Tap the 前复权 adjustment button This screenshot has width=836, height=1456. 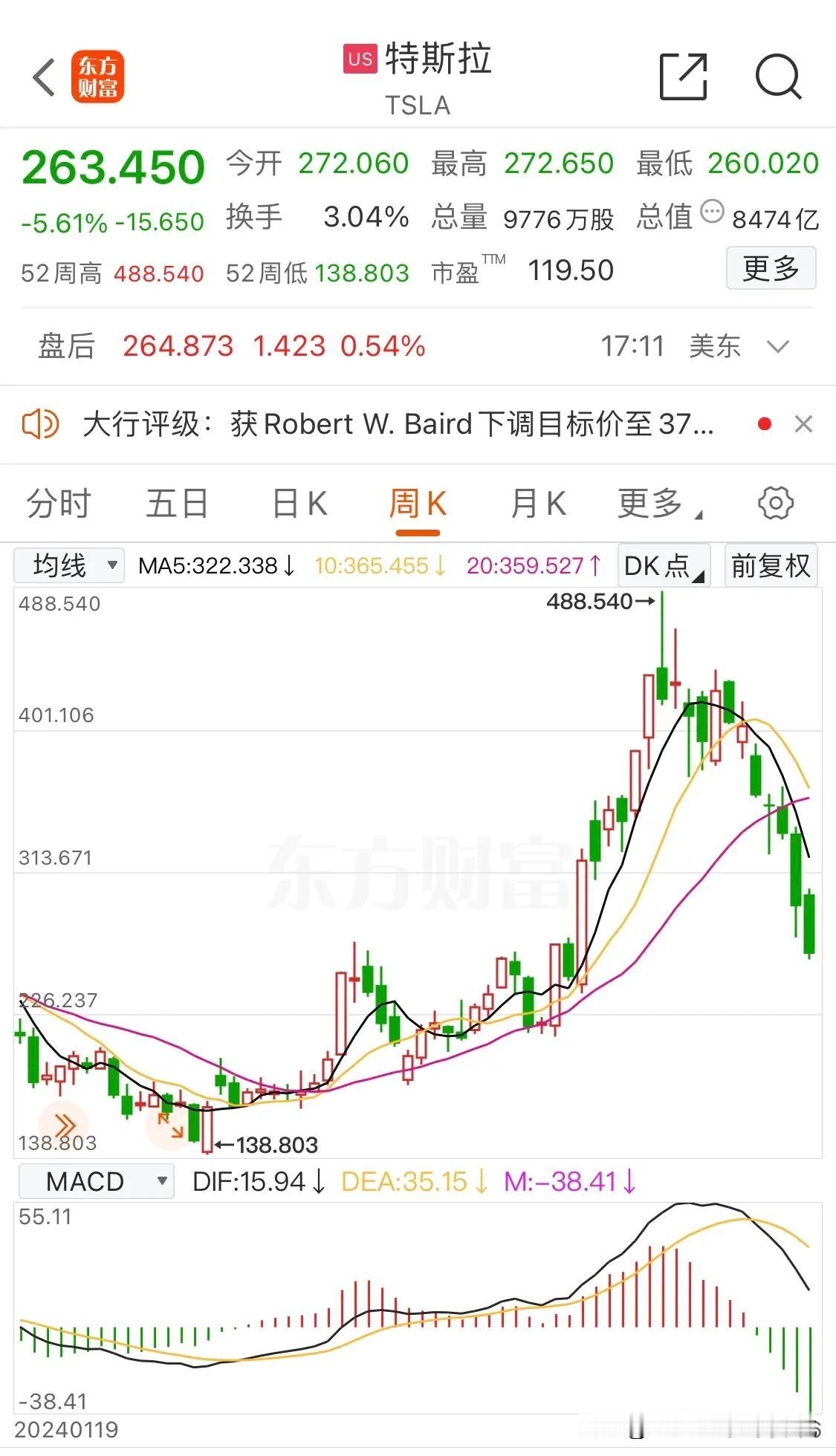coord(771,566)
